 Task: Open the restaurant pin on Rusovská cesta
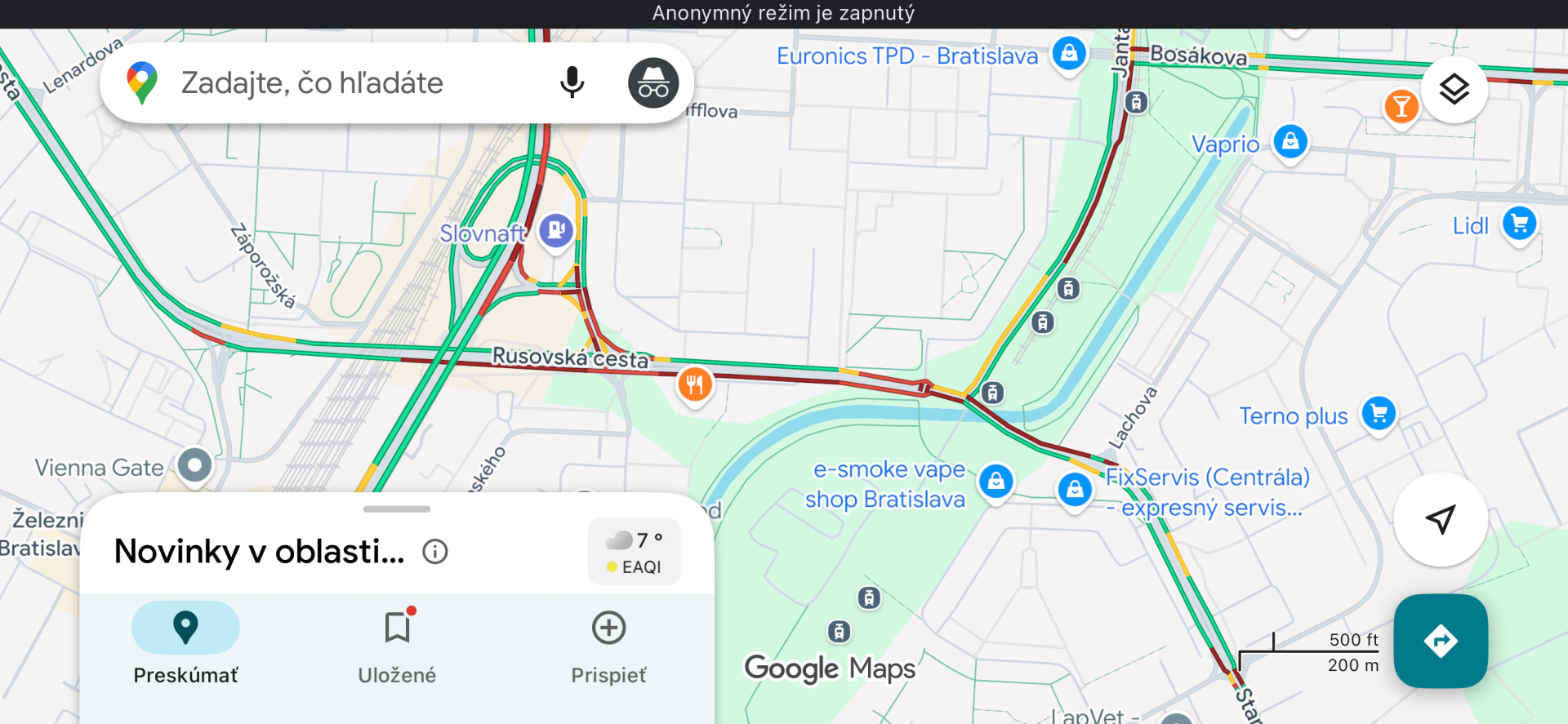tap(695, 384)
